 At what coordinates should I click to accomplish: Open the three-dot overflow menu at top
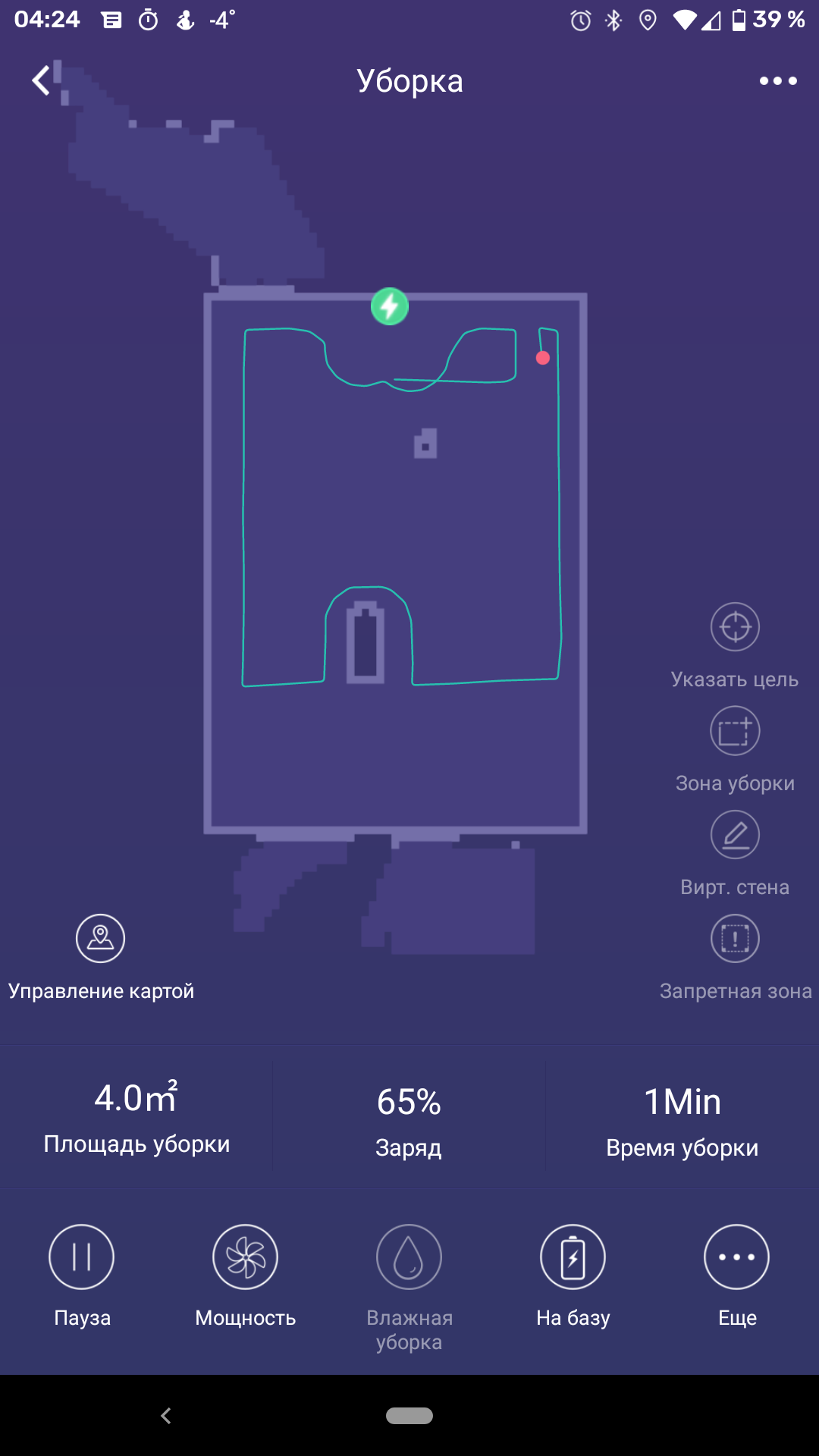point(778,80)
